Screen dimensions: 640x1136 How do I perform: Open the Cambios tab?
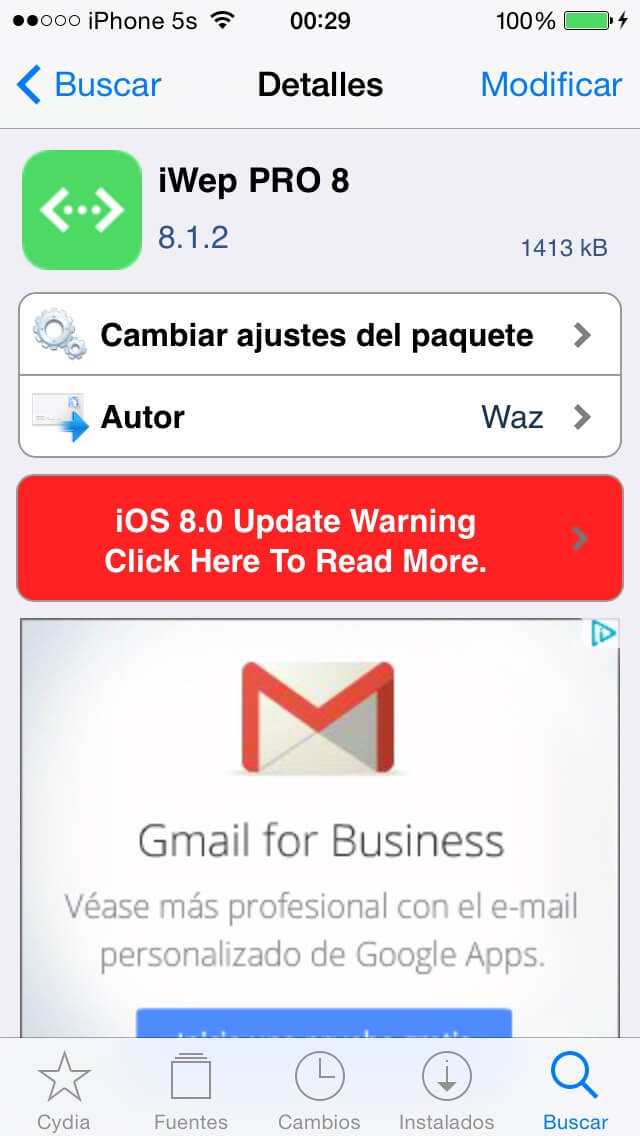(319, 1090)
